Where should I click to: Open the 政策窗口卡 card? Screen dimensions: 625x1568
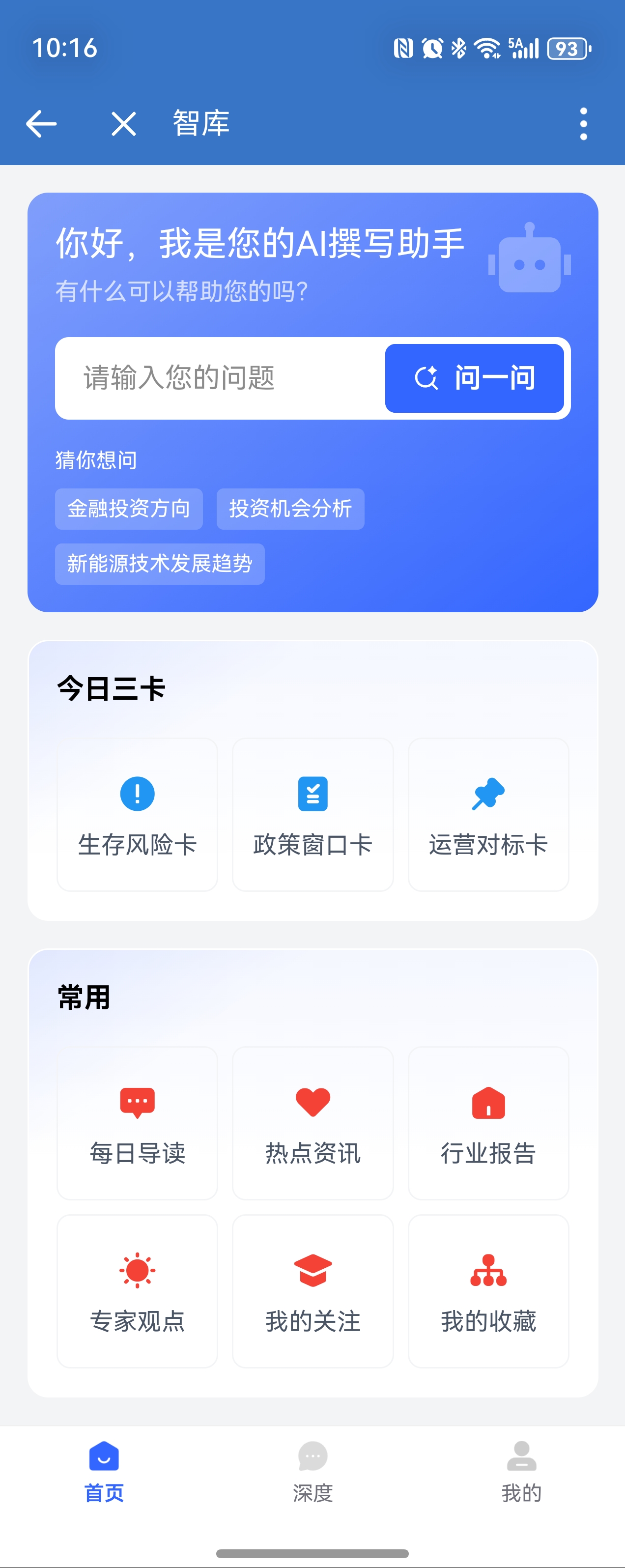(313, 814)
